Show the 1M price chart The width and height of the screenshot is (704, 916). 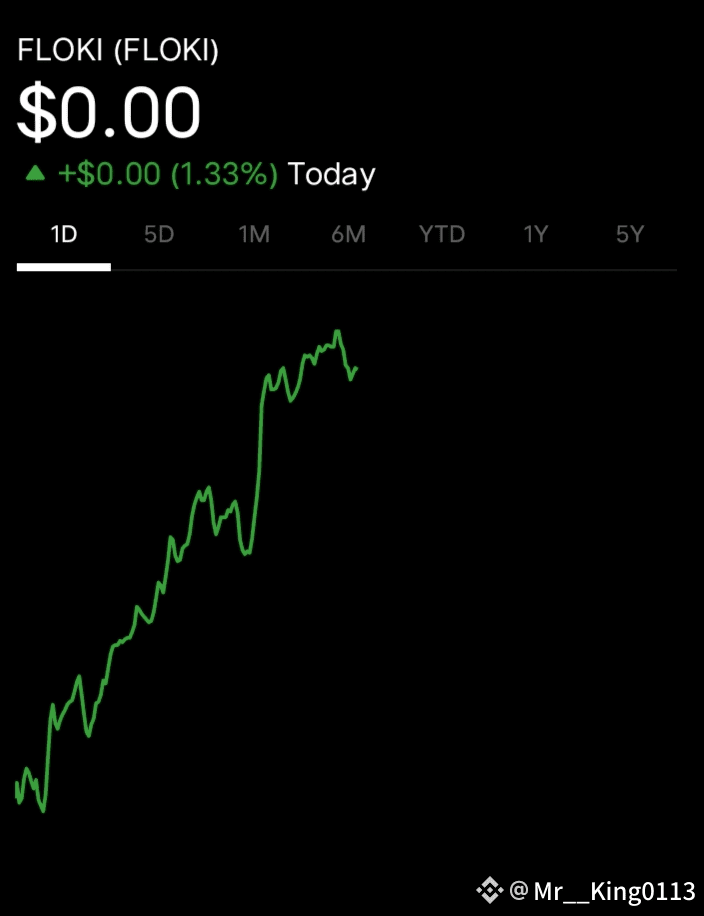coord(254,234)
